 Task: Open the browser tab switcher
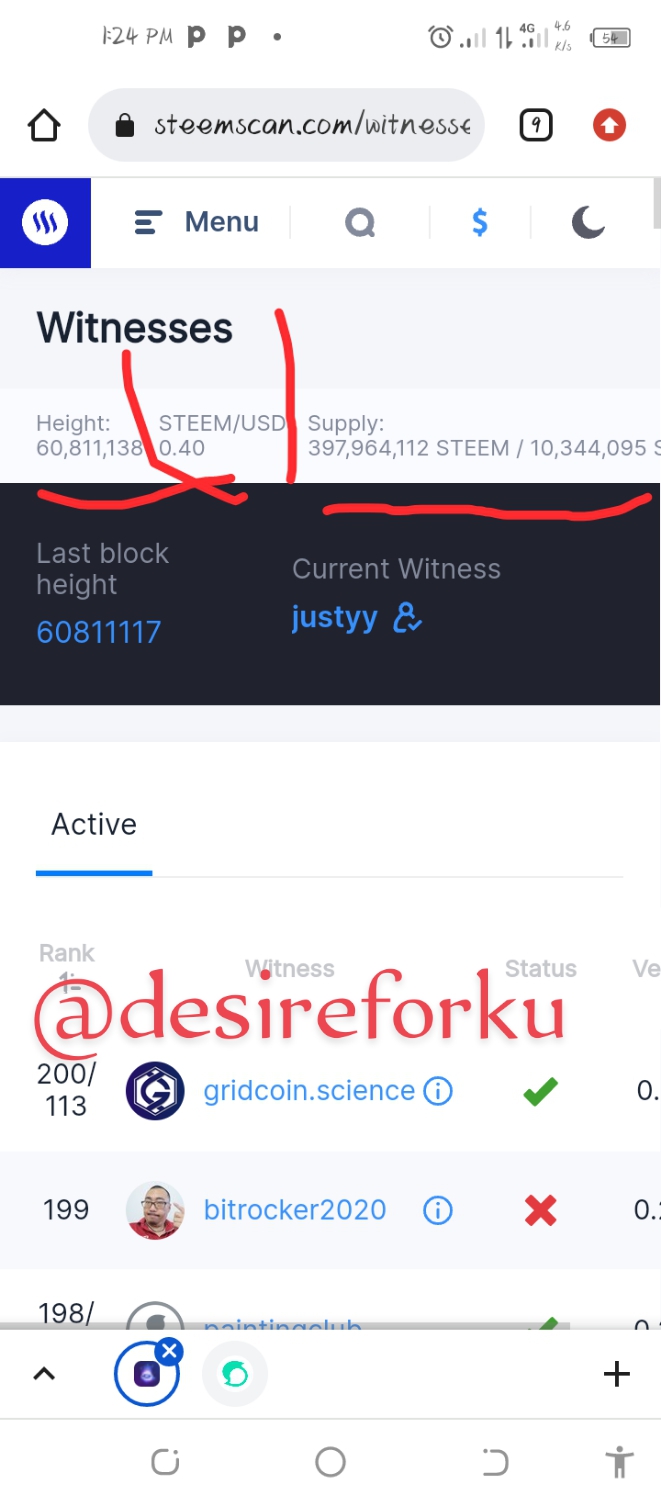pos(536,125)
